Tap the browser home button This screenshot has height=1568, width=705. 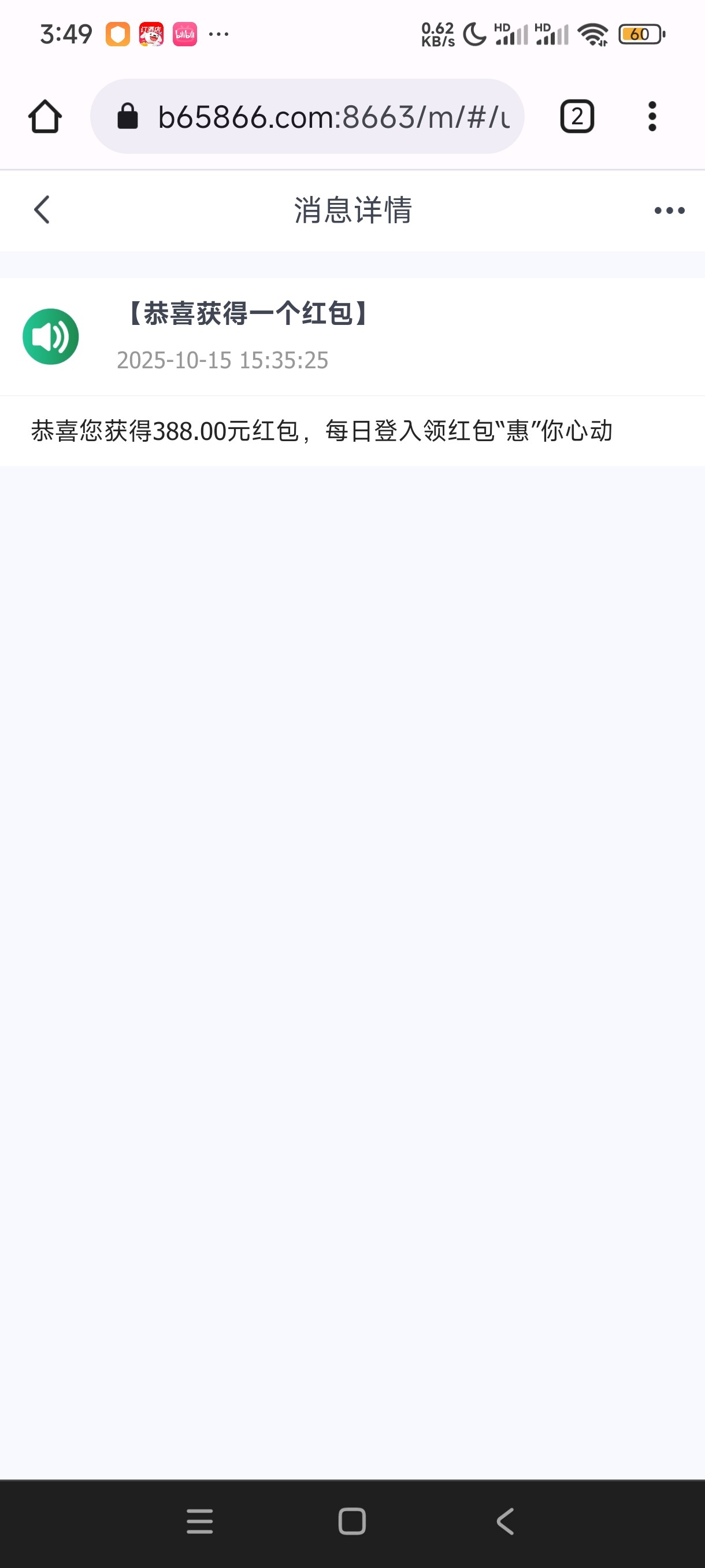(x=45, y=116)
